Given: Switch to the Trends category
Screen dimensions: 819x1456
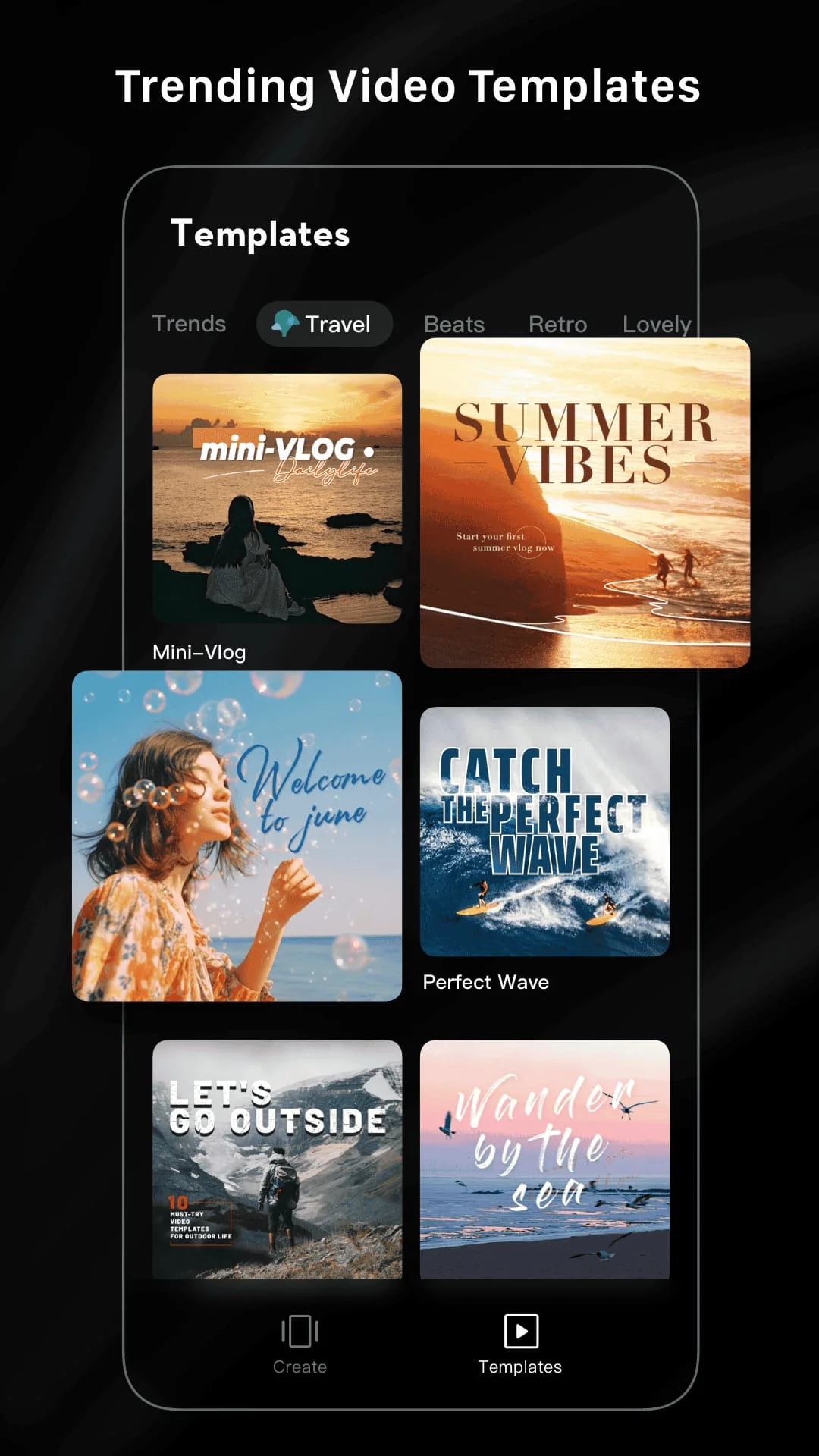Looking at the screenshot, I should point(189,324).
